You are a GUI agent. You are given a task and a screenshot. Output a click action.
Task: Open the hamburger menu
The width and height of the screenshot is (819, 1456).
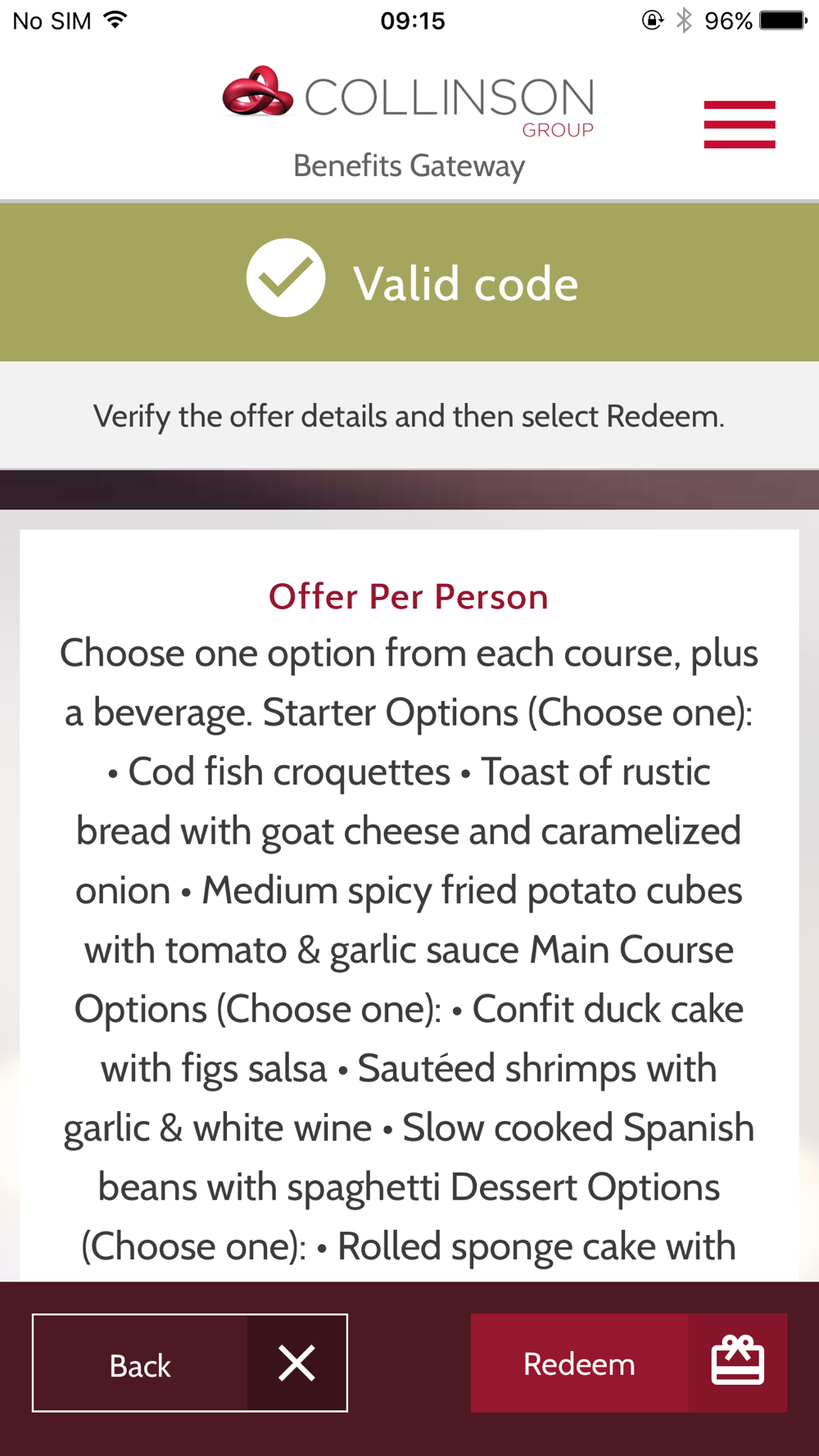point(740,124)
